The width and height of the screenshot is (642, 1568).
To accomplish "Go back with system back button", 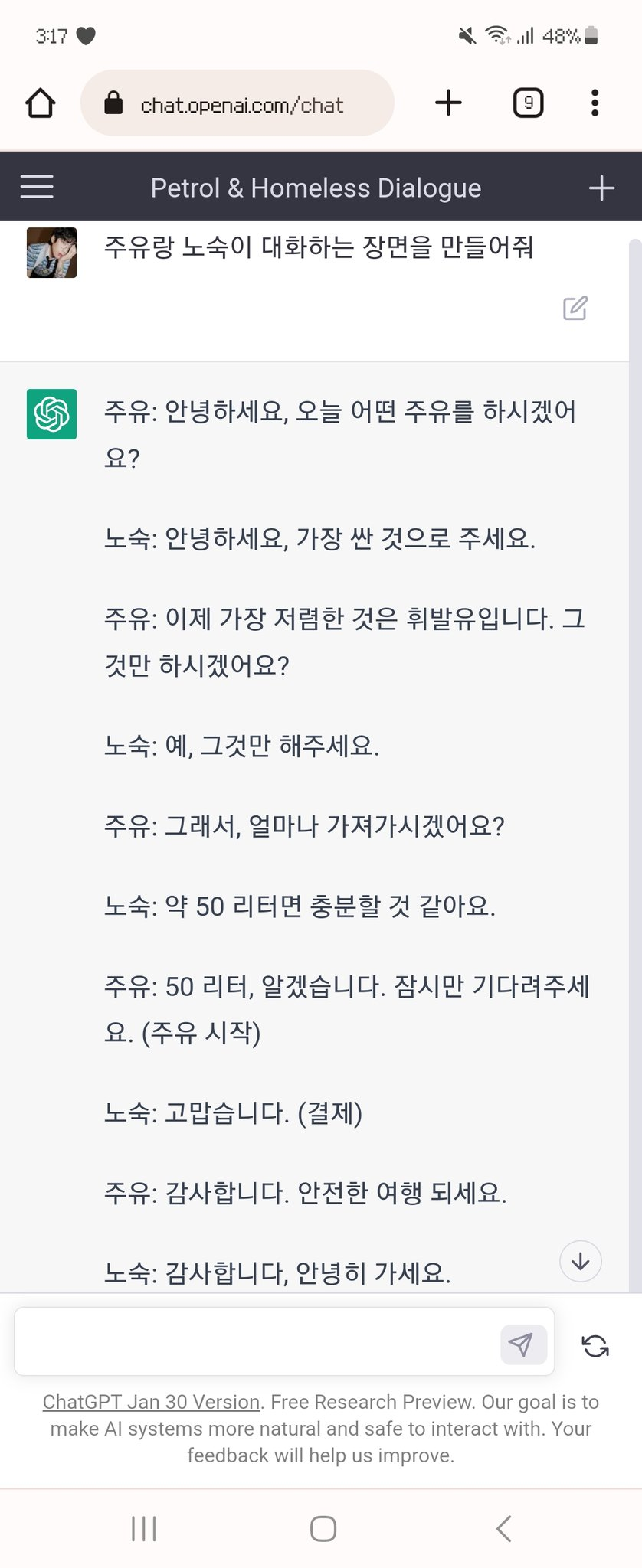I will pos(503,1529).
